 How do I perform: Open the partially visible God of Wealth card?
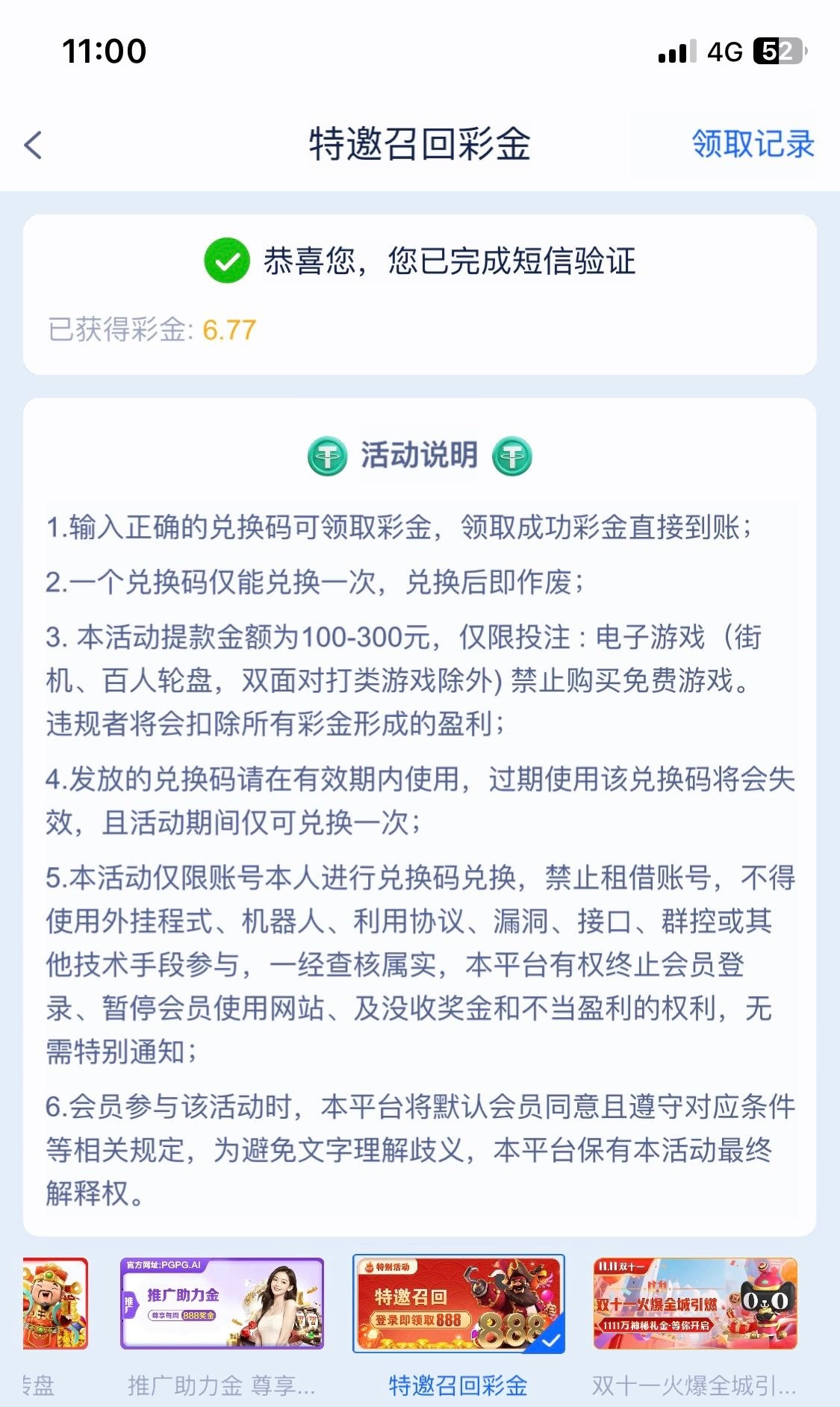pos(55,1304)
